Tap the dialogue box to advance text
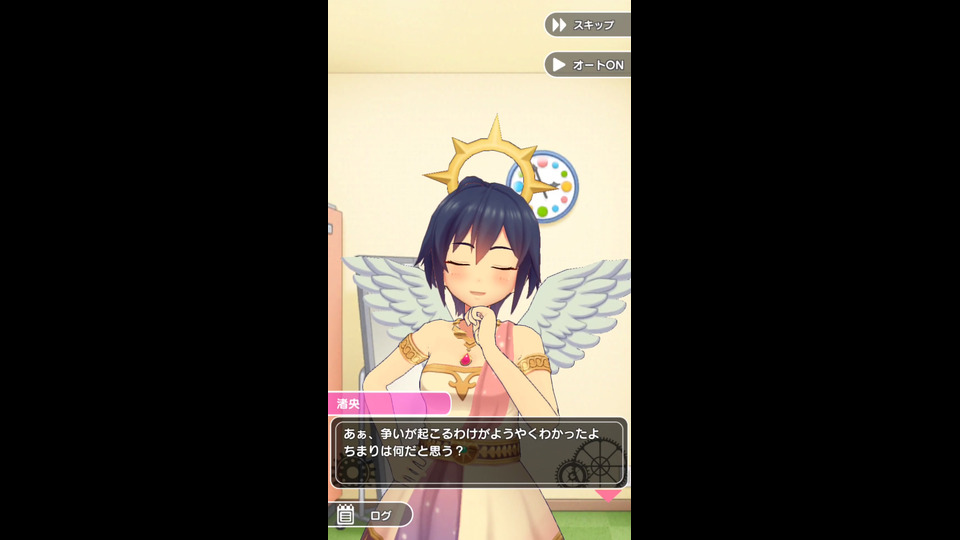 [x=479, y=452]
